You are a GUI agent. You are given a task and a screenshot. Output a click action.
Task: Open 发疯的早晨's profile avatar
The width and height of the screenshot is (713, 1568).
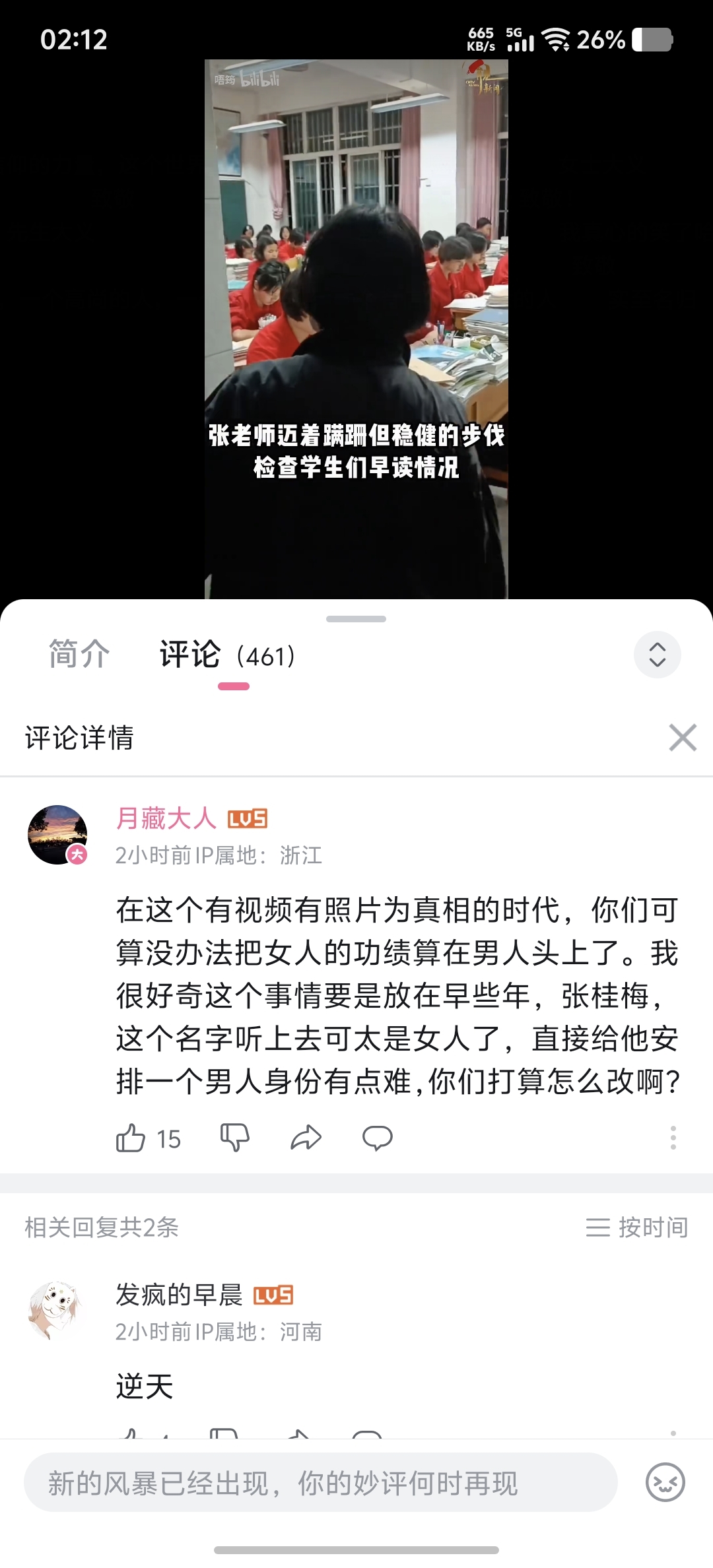point(55,1311)
